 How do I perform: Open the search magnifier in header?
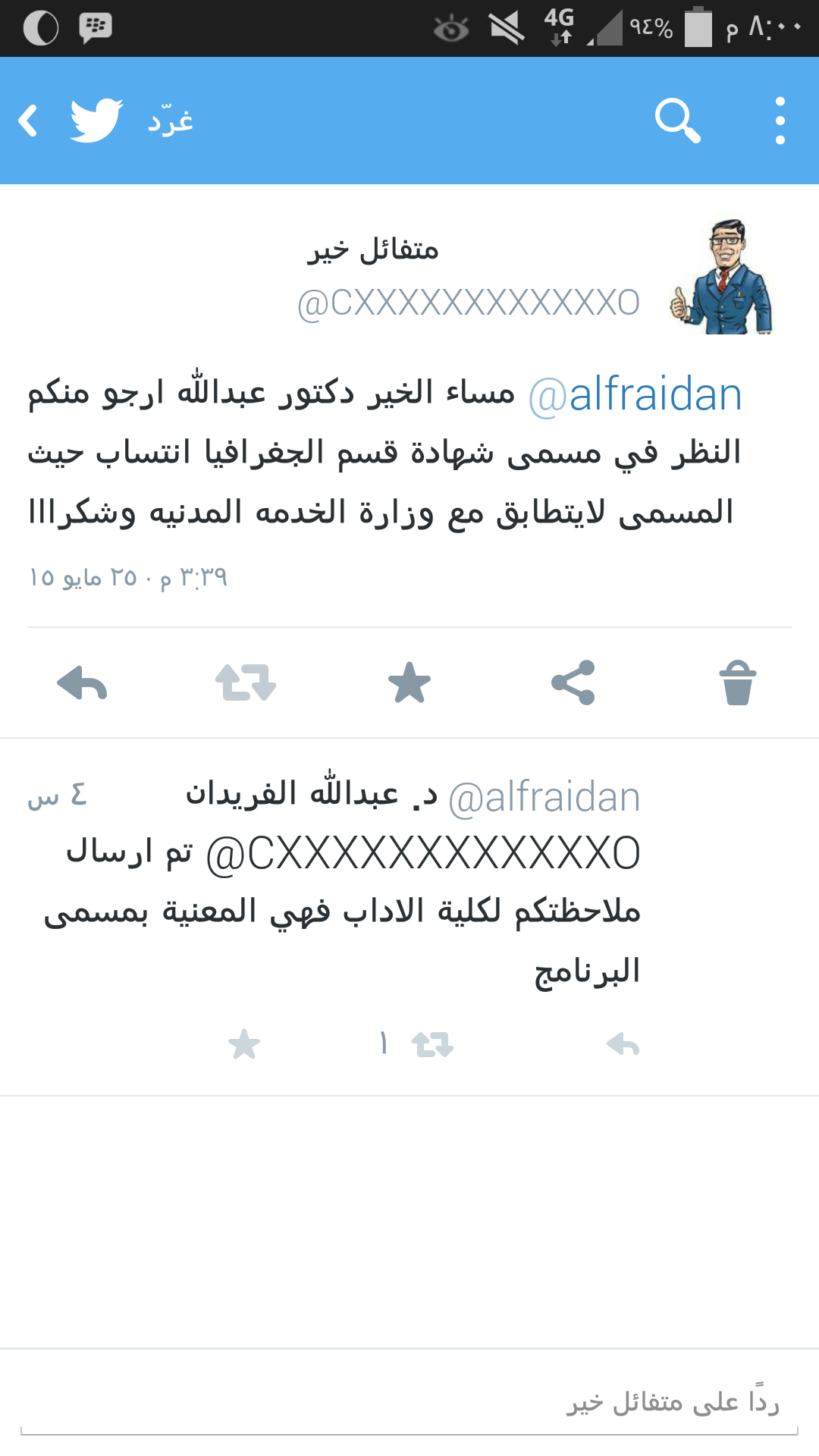pyautogui.click(x=677, y=120)
